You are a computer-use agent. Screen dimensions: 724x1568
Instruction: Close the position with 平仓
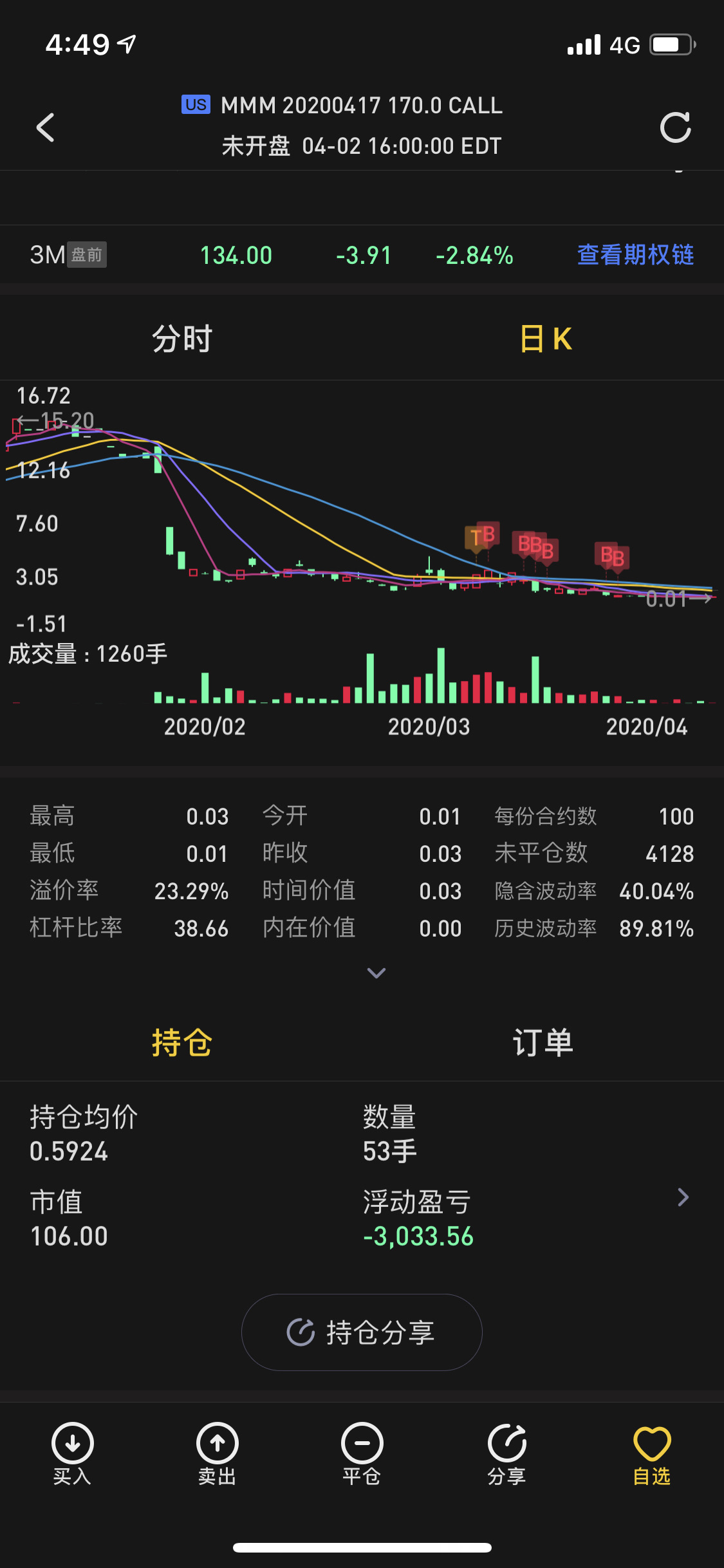tap(362, 1454)
